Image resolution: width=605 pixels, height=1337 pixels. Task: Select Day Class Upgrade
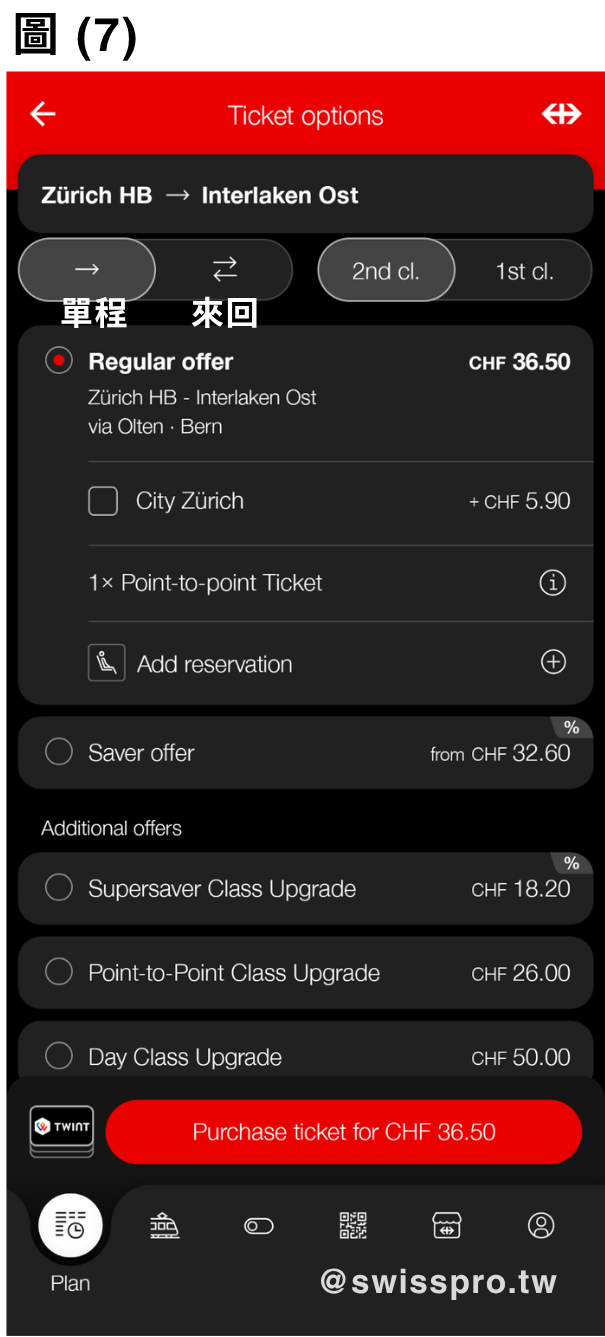tap(59, 1056)
